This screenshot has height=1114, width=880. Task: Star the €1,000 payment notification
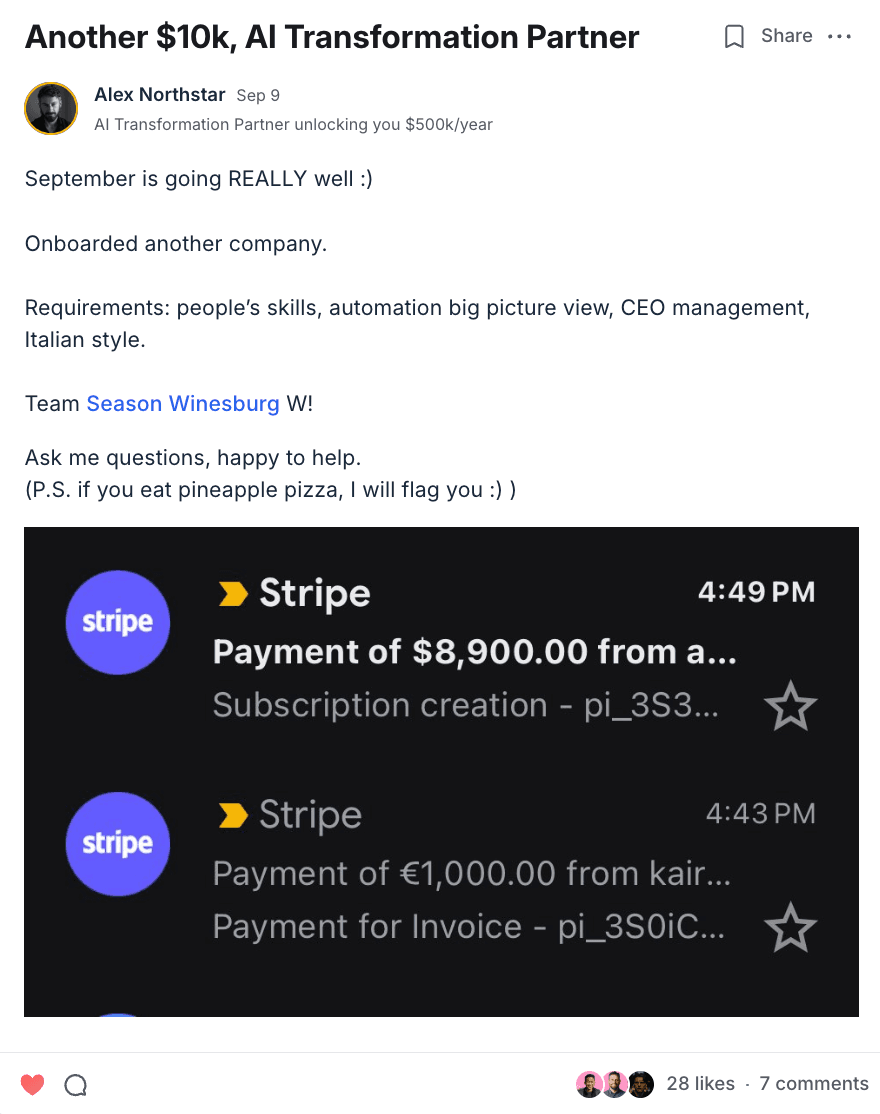(790, 927)
